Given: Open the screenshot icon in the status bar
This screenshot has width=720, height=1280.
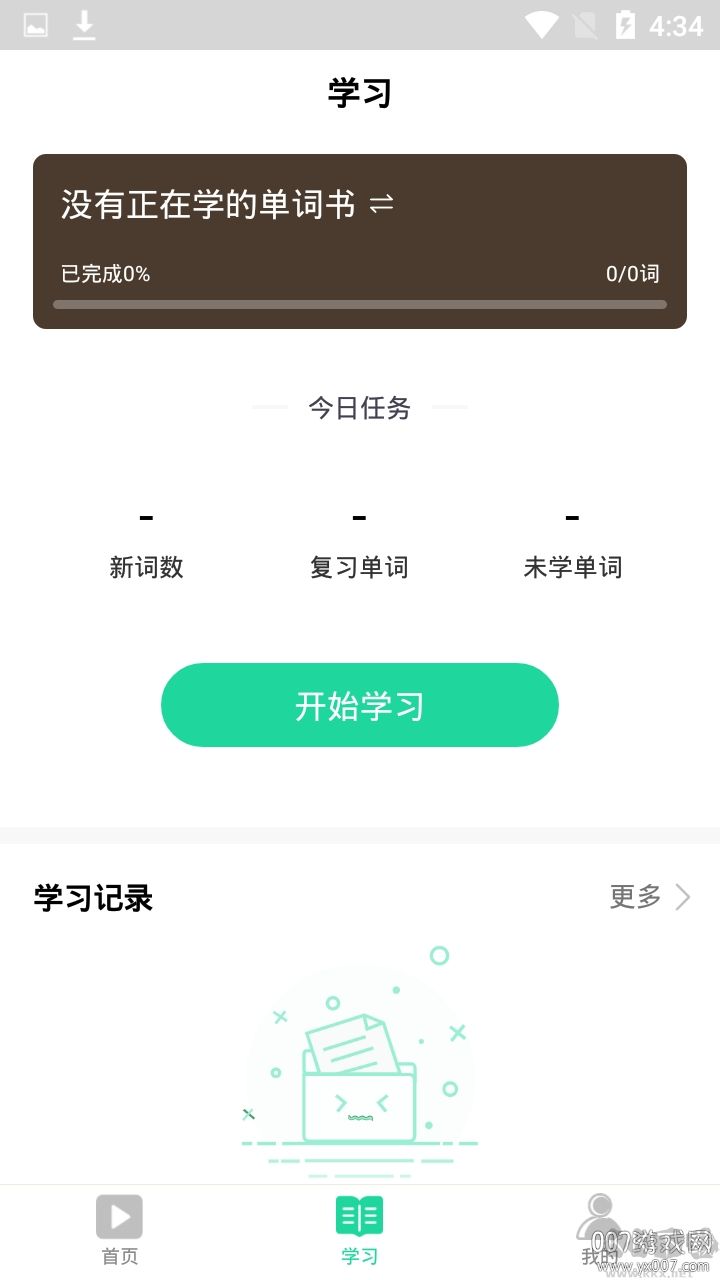Looking at the screenshot, I should 36,25.
